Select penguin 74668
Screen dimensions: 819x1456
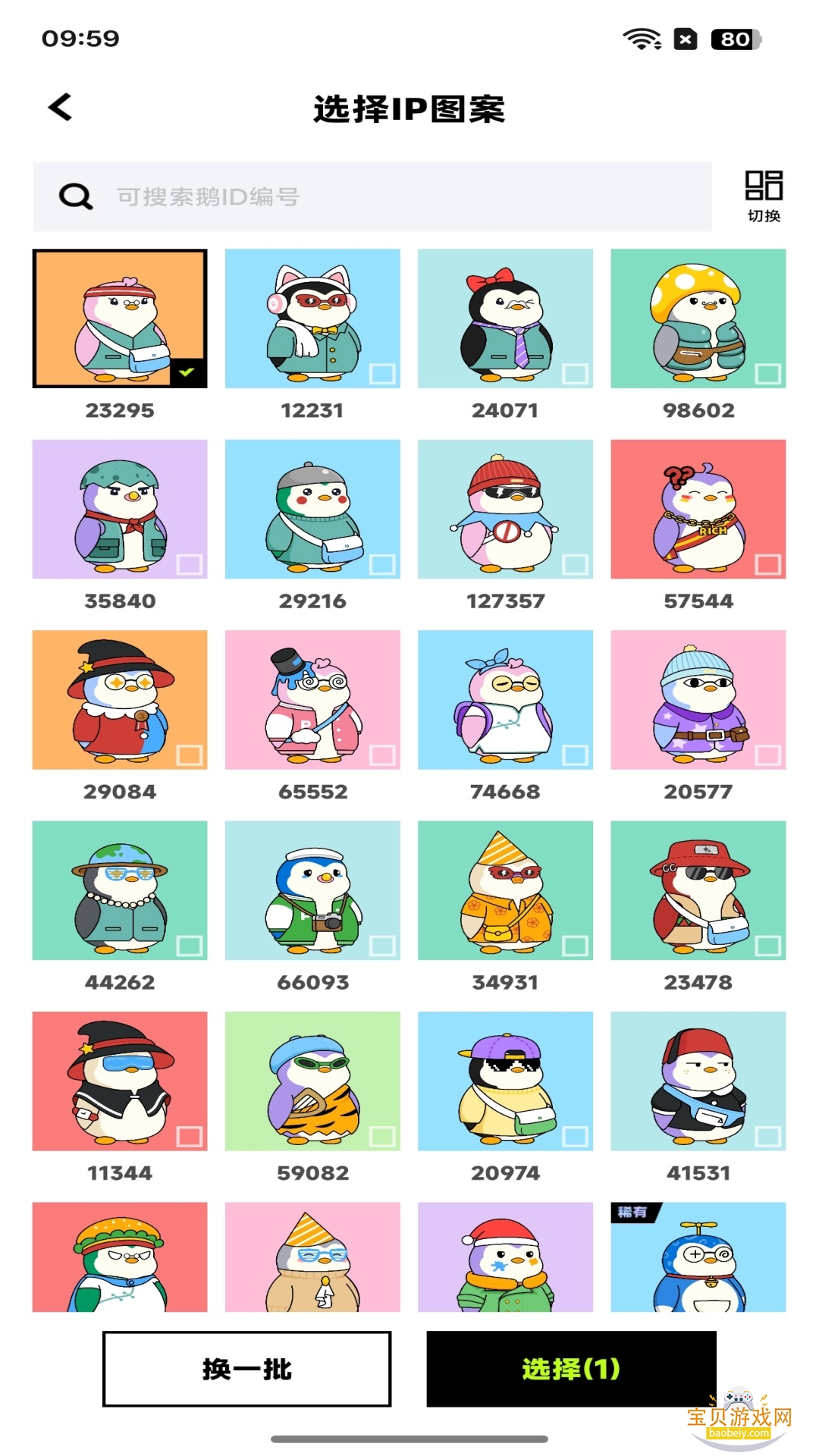pos(505,700)
